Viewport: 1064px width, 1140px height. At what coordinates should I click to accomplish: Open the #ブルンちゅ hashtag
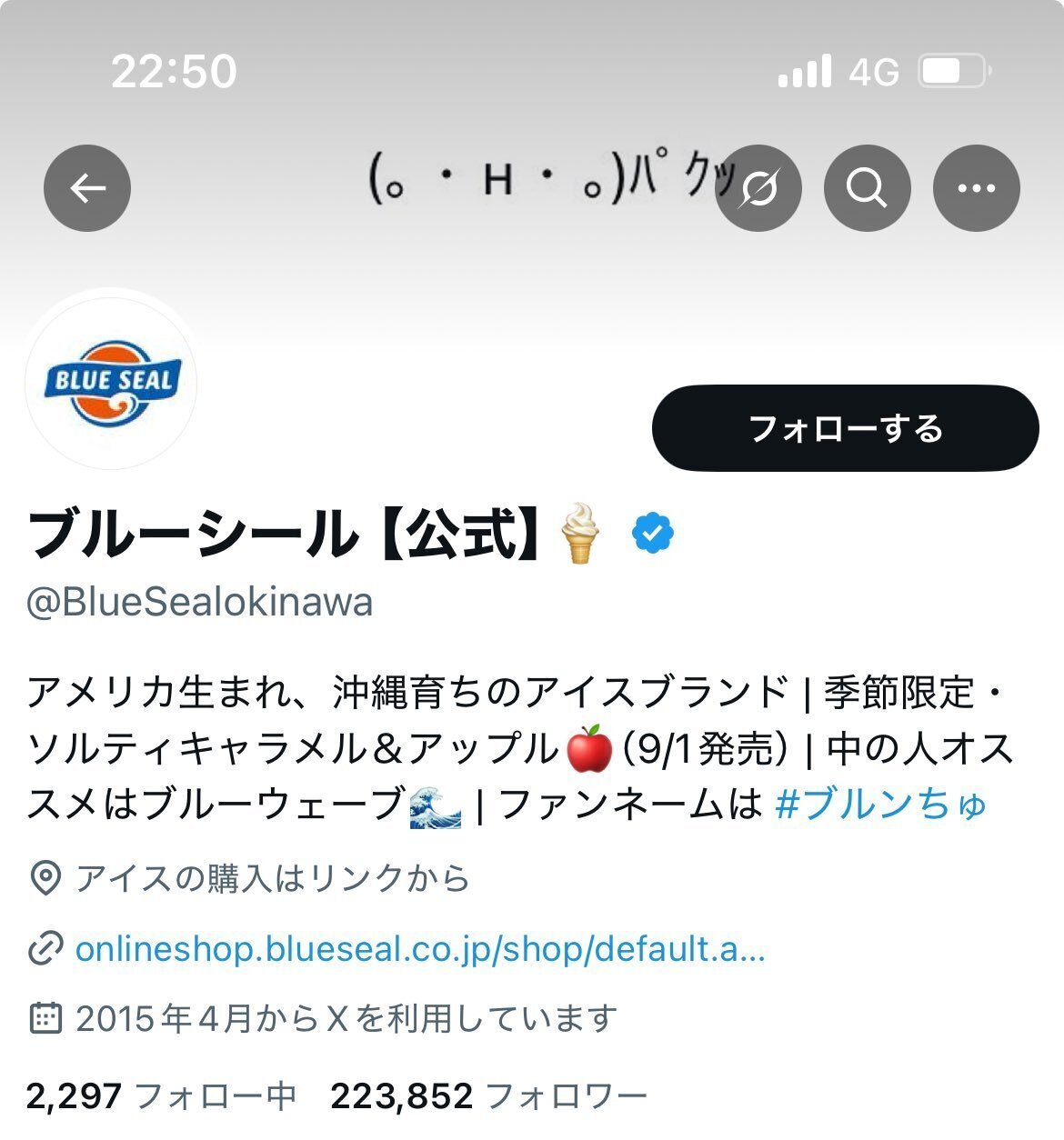(880, 804)
